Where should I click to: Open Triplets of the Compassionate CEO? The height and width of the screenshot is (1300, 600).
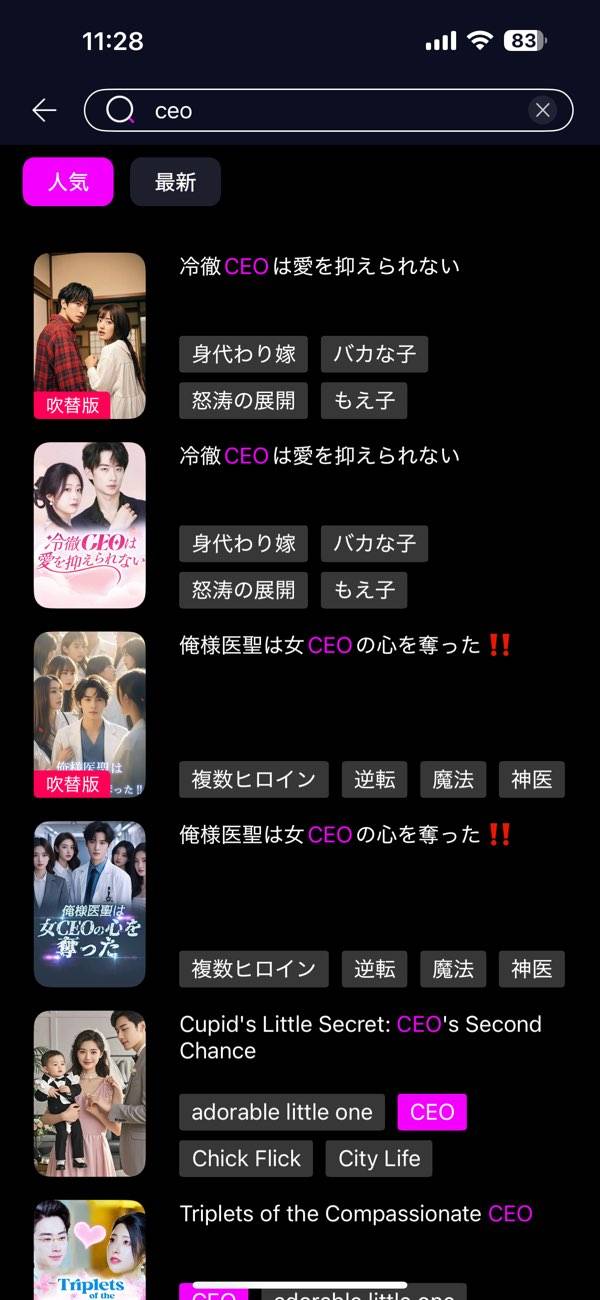(355, 1214)
